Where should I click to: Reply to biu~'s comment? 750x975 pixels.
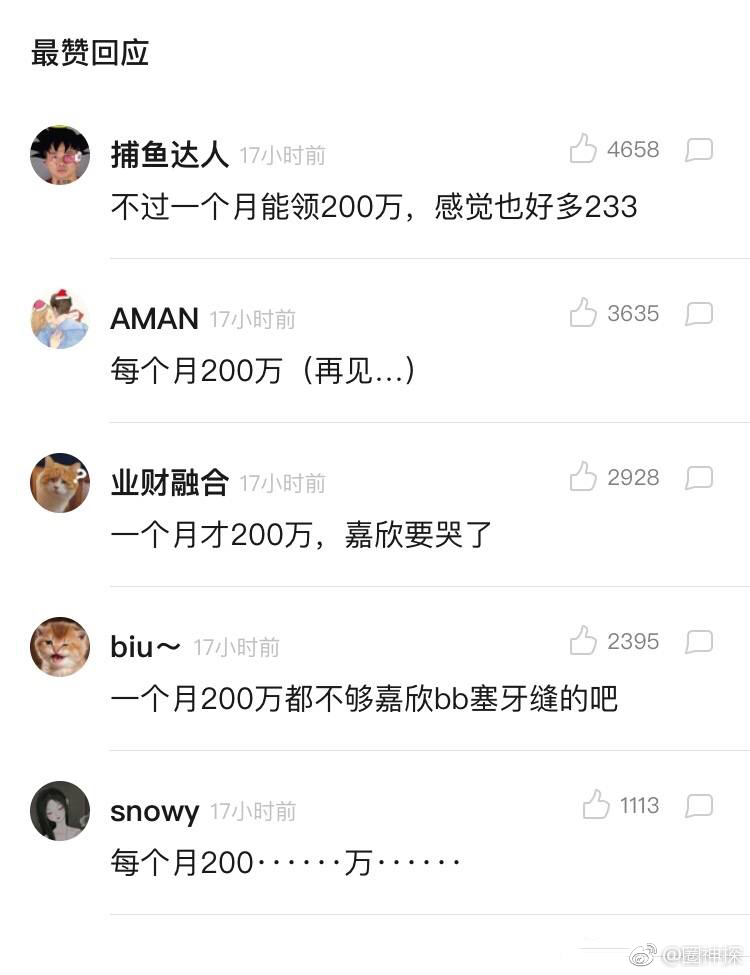click(699, 642)
